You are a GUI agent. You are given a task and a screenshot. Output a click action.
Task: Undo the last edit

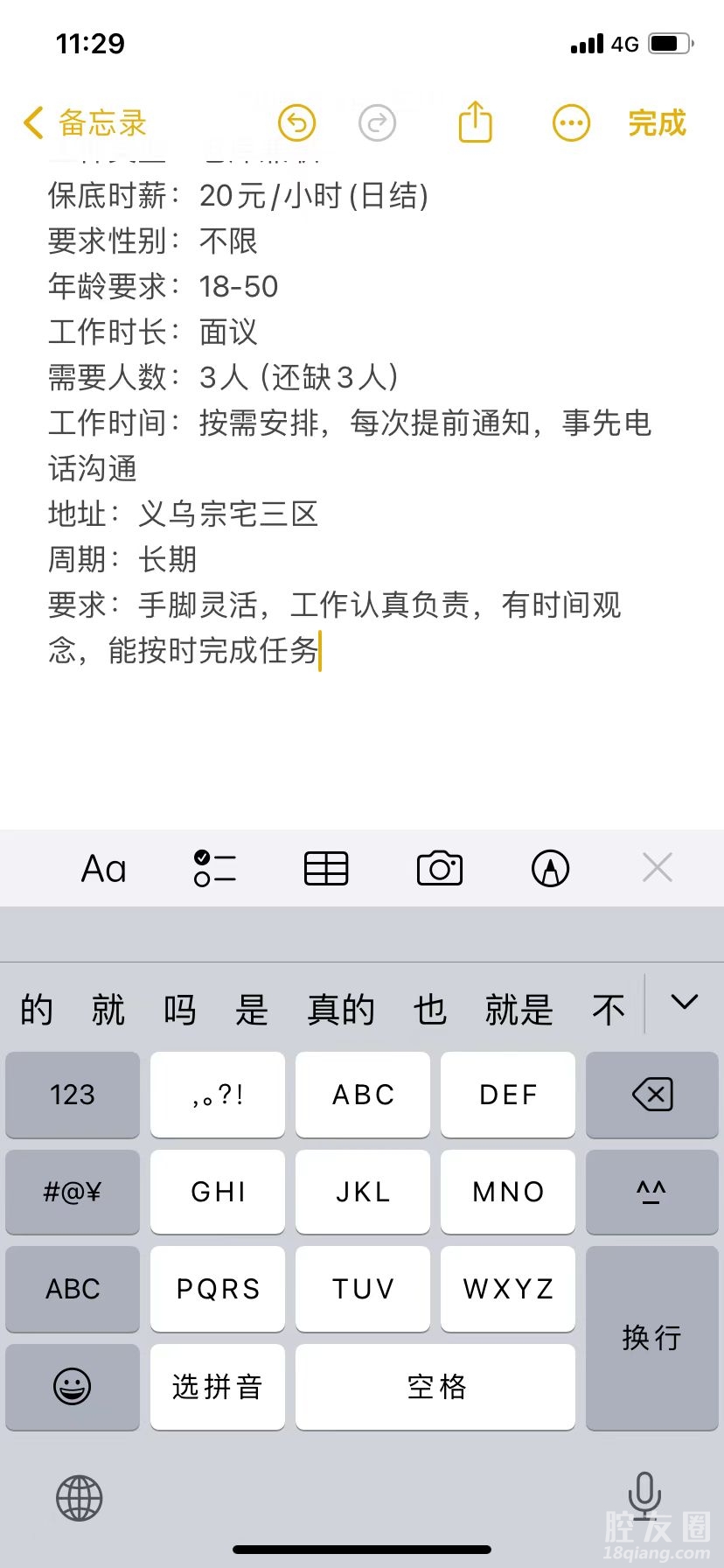click(x=297, y=123)
